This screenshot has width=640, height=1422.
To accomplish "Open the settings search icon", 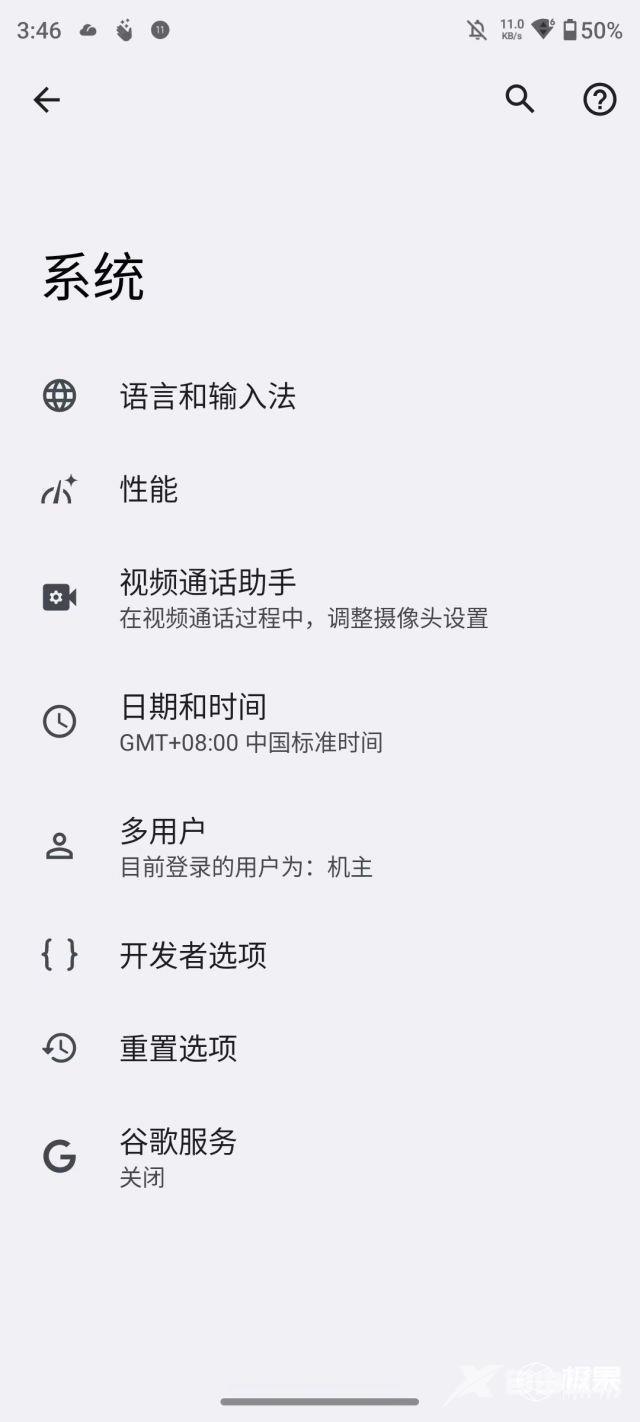I will click(520, 99).
